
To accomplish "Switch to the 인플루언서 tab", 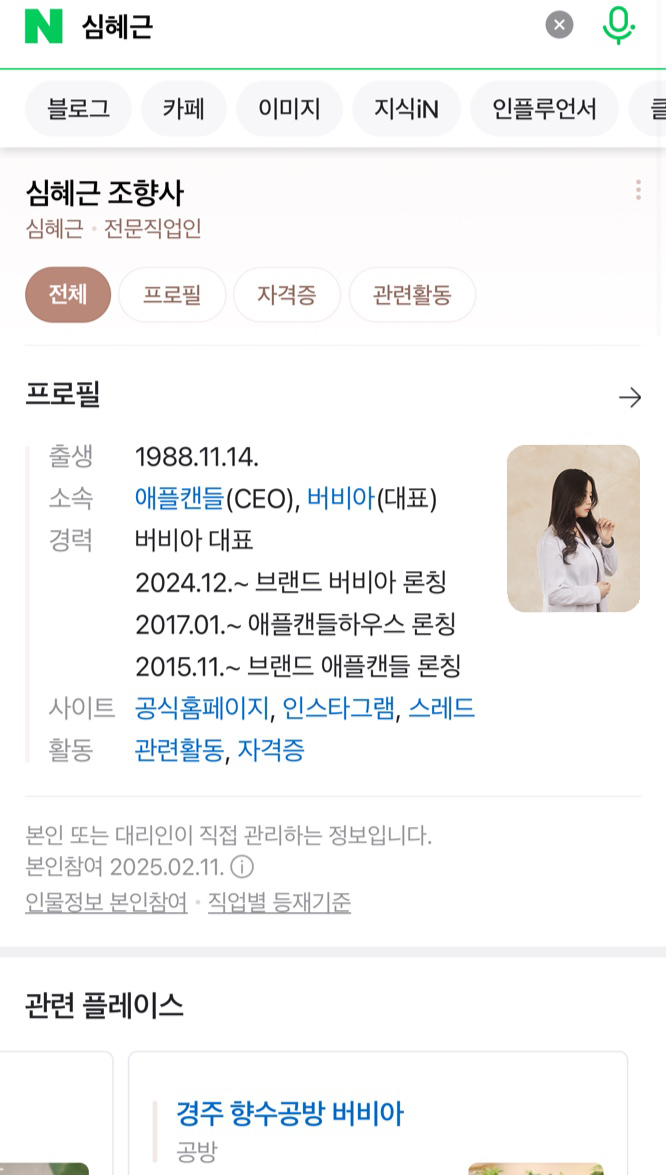I will coord(544,108).
